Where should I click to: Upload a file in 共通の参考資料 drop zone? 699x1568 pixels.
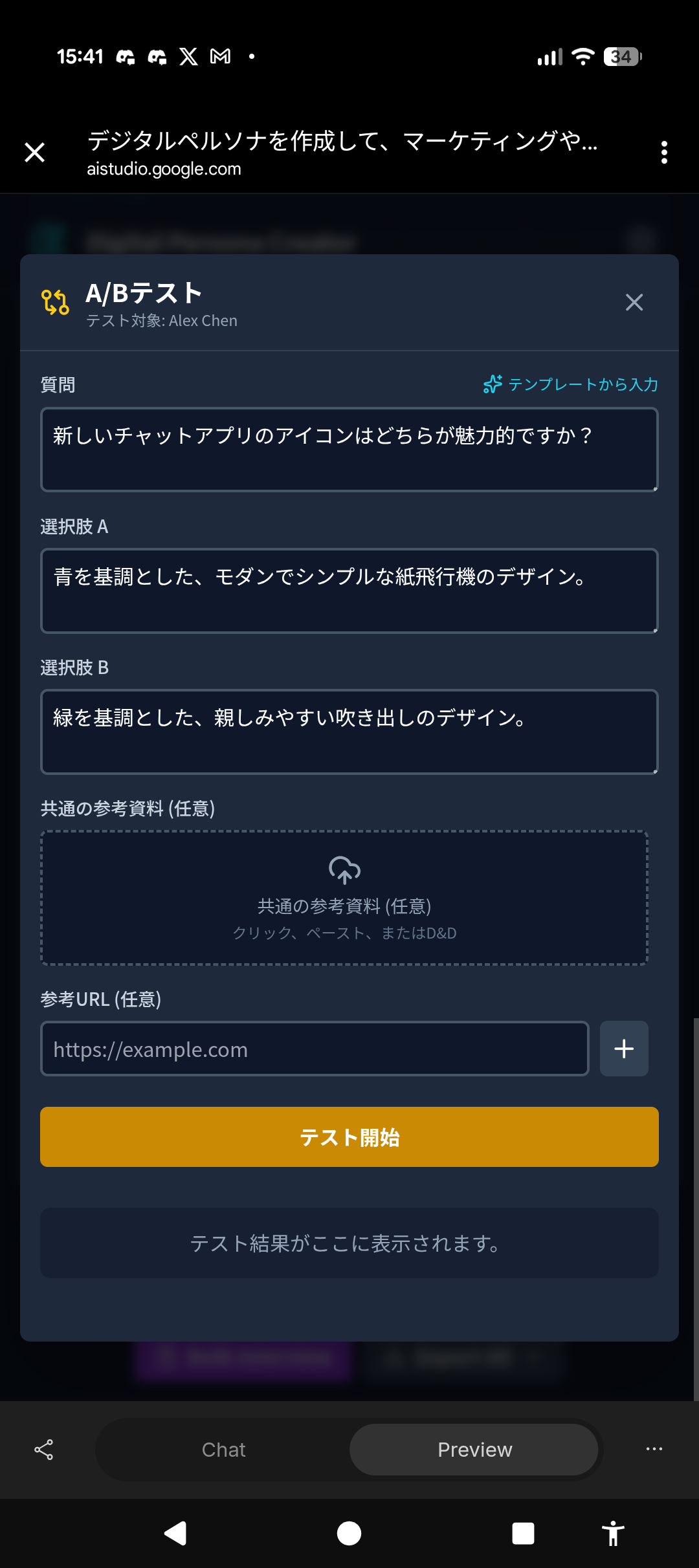point(344,898)
